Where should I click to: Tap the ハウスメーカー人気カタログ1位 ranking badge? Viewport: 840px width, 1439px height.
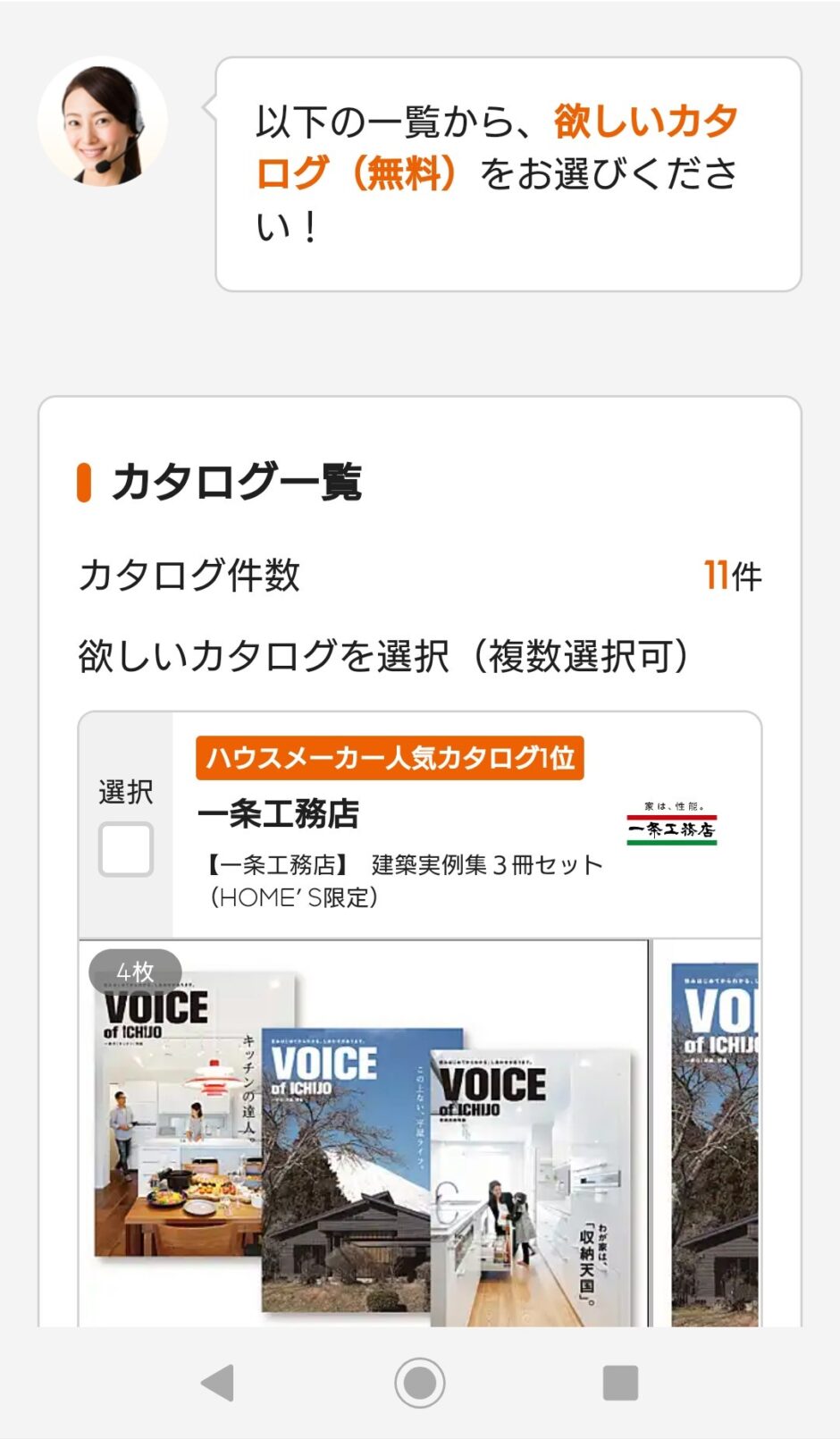[x=391, y=761]
